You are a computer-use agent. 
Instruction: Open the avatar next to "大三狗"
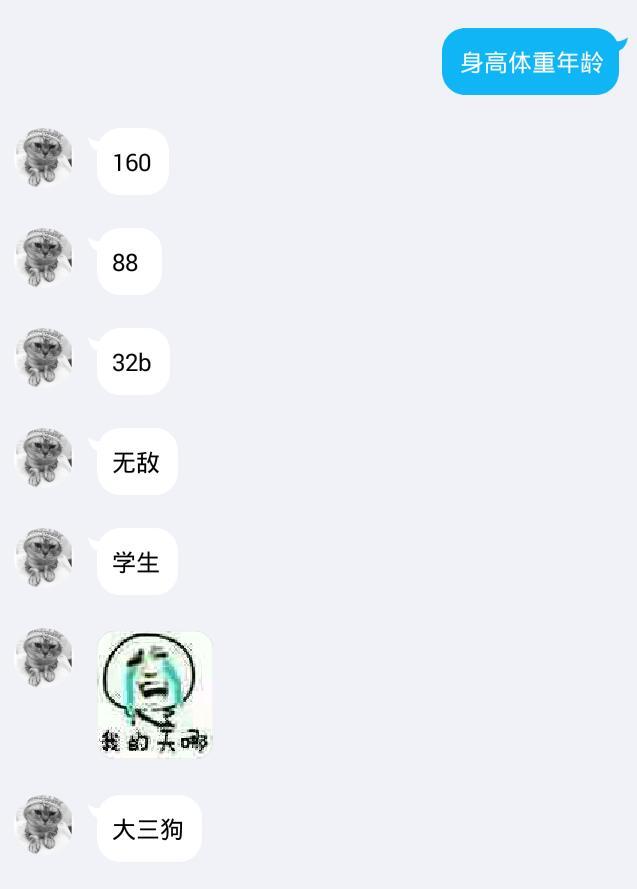coord(44,825)
